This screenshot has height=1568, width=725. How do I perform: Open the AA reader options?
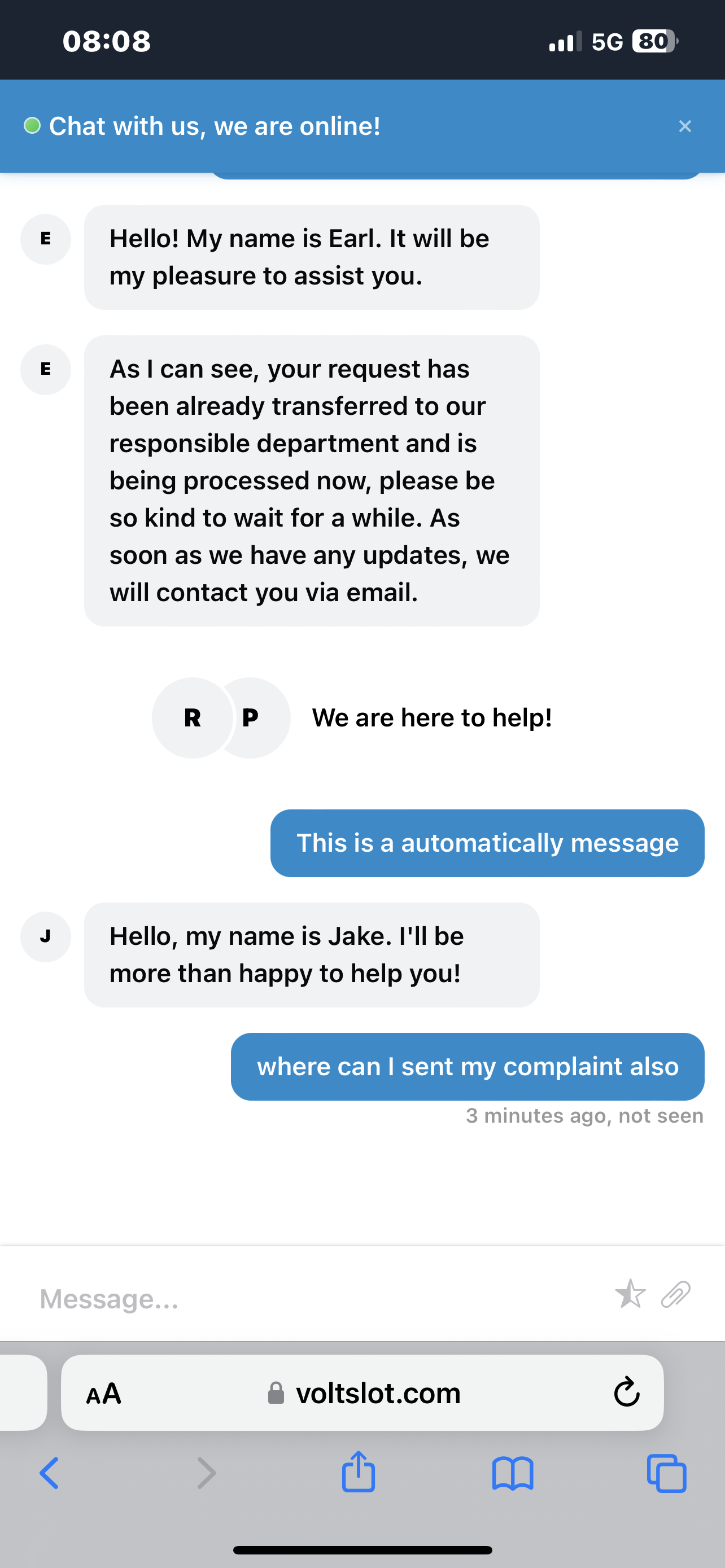click(x=103, y=1392)
